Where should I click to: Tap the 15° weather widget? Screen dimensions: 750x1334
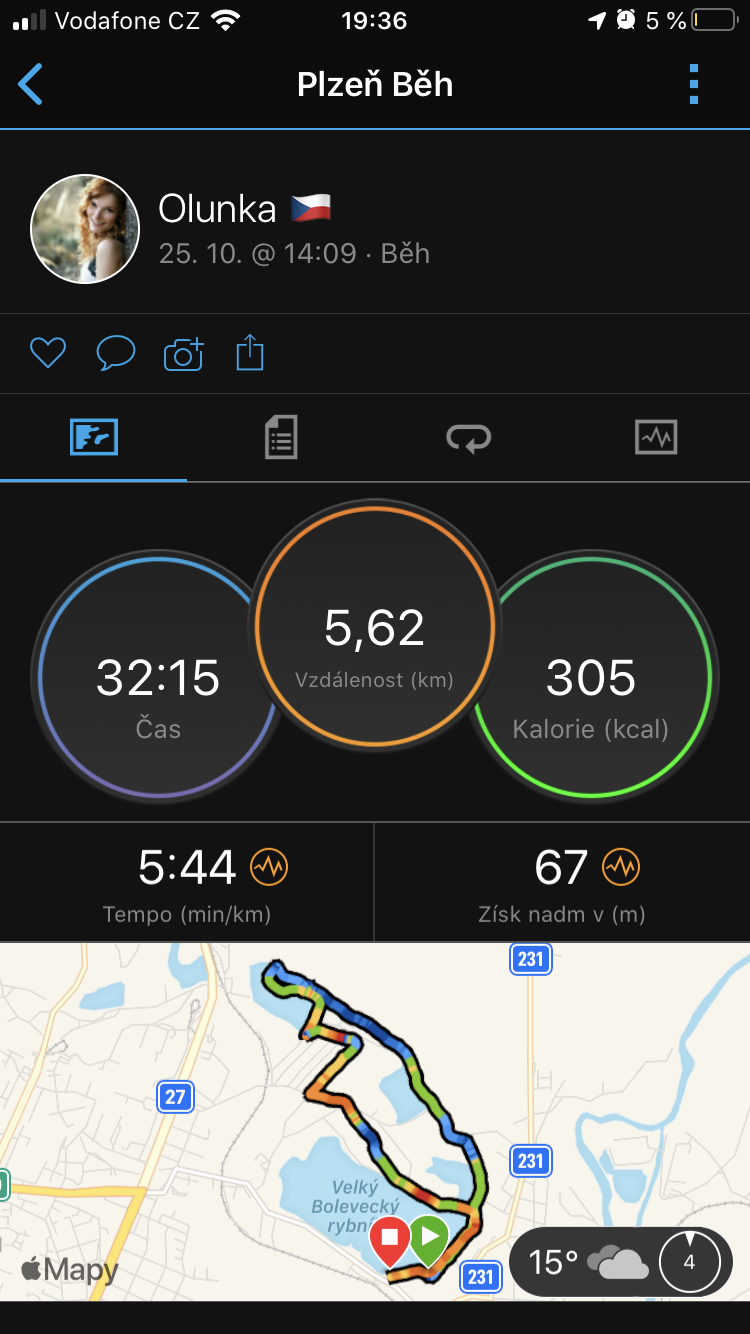pyautogui.click(x=620, y=1262)
